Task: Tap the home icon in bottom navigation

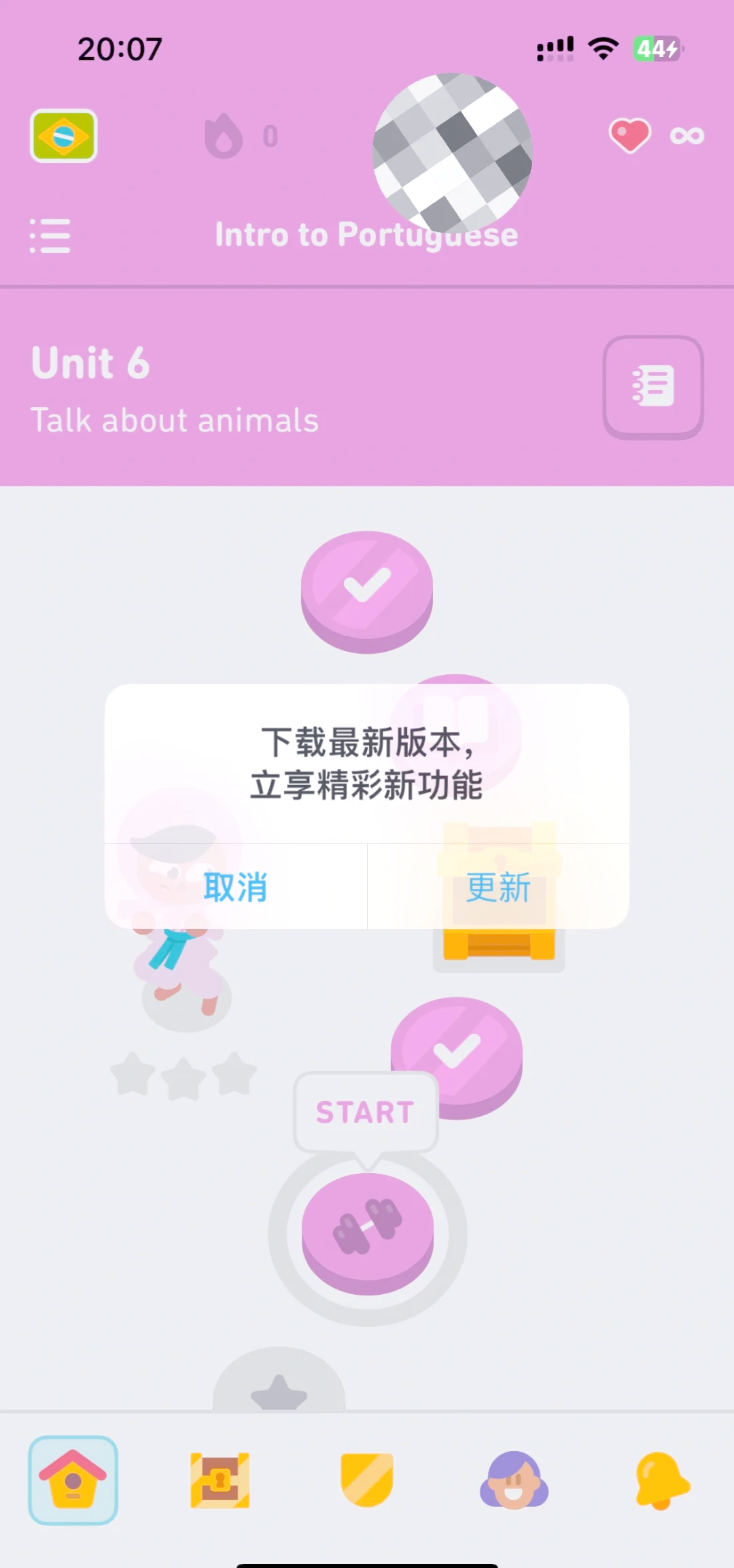Action: tap(73, 1482)
